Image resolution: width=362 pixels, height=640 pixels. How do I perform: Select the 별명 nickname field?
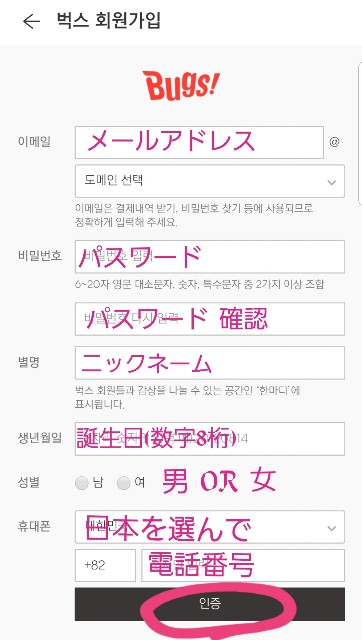tap(210, 363)
